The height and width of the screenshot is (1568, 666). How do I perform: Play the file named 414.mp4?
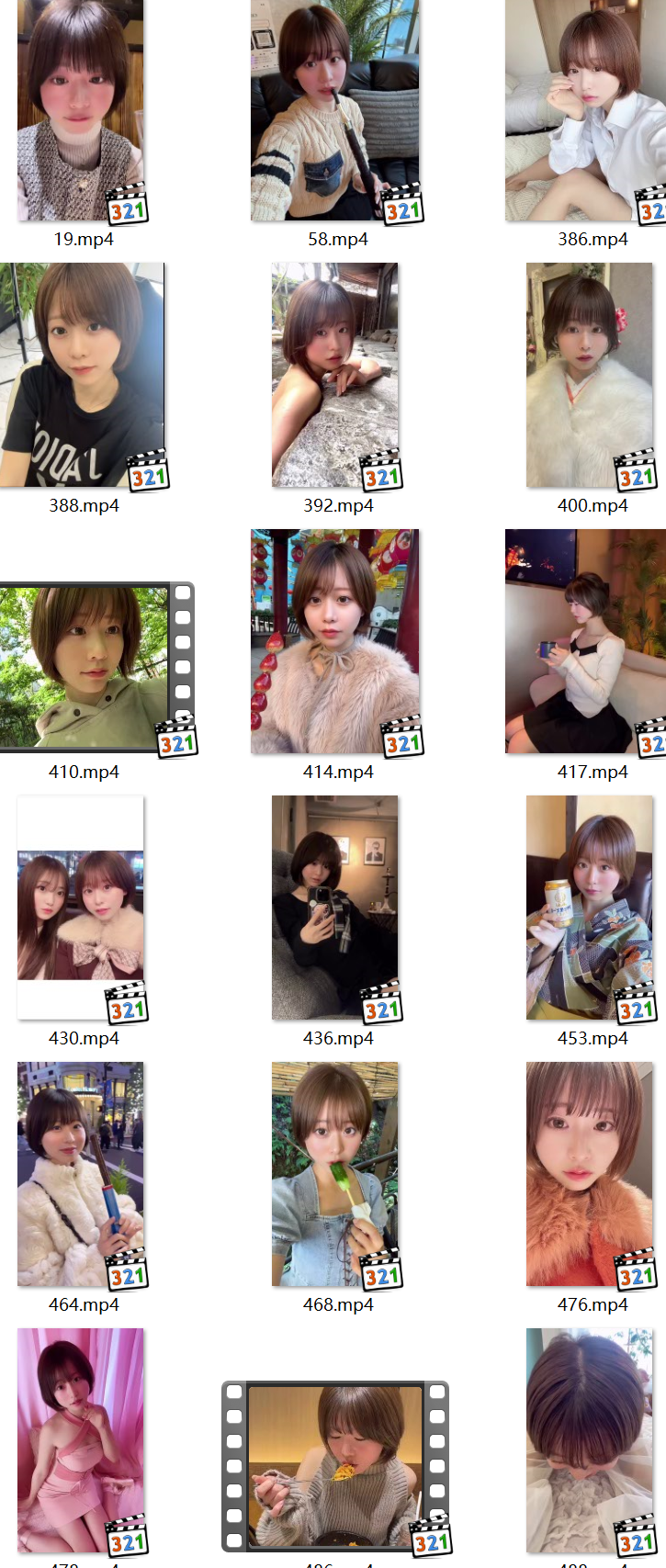(x=335, y=641)
